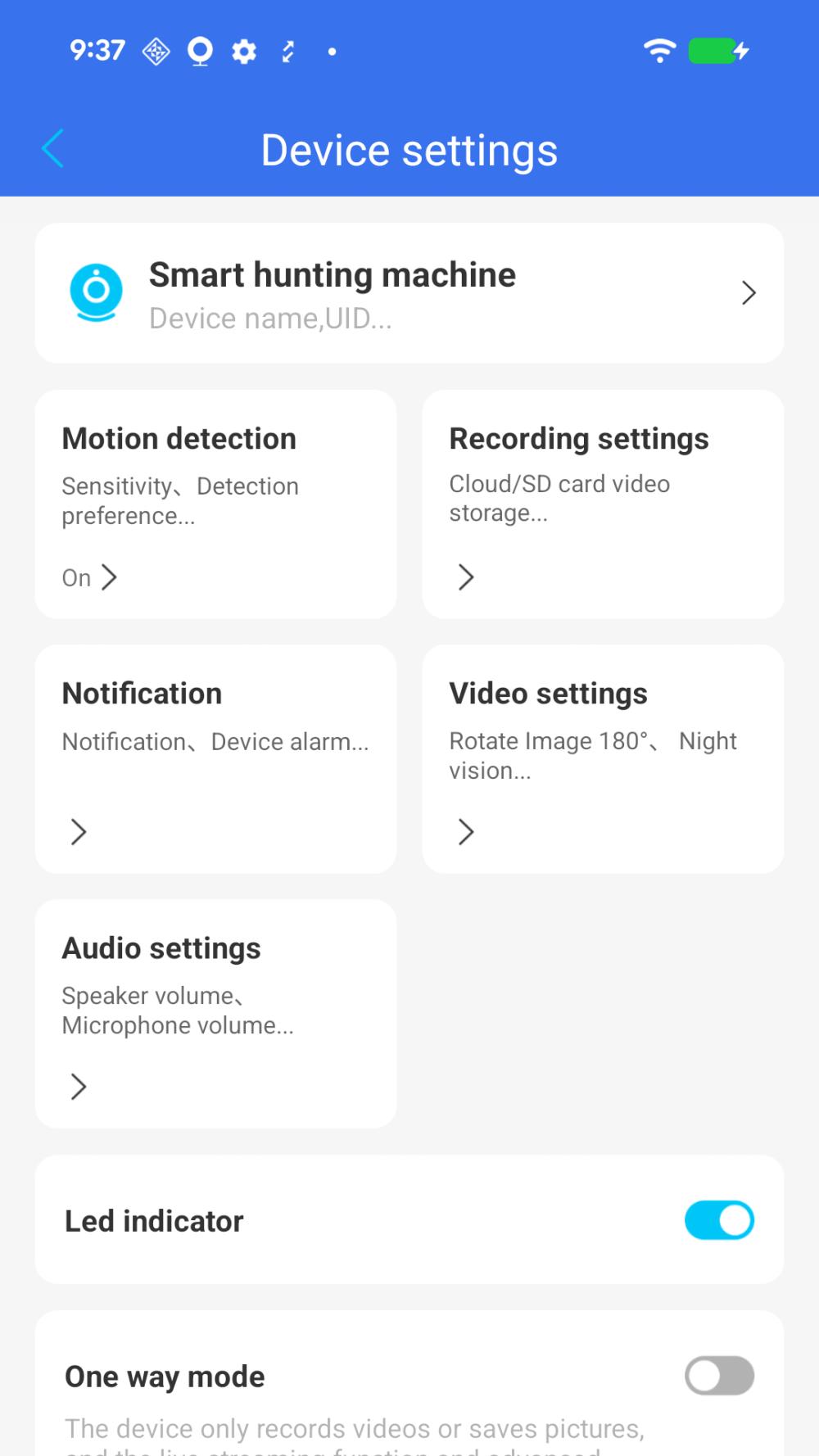The height and width of the screenshot is (1456, 819).
Task: Open the Notification card chevron
Action: point(78,832)
